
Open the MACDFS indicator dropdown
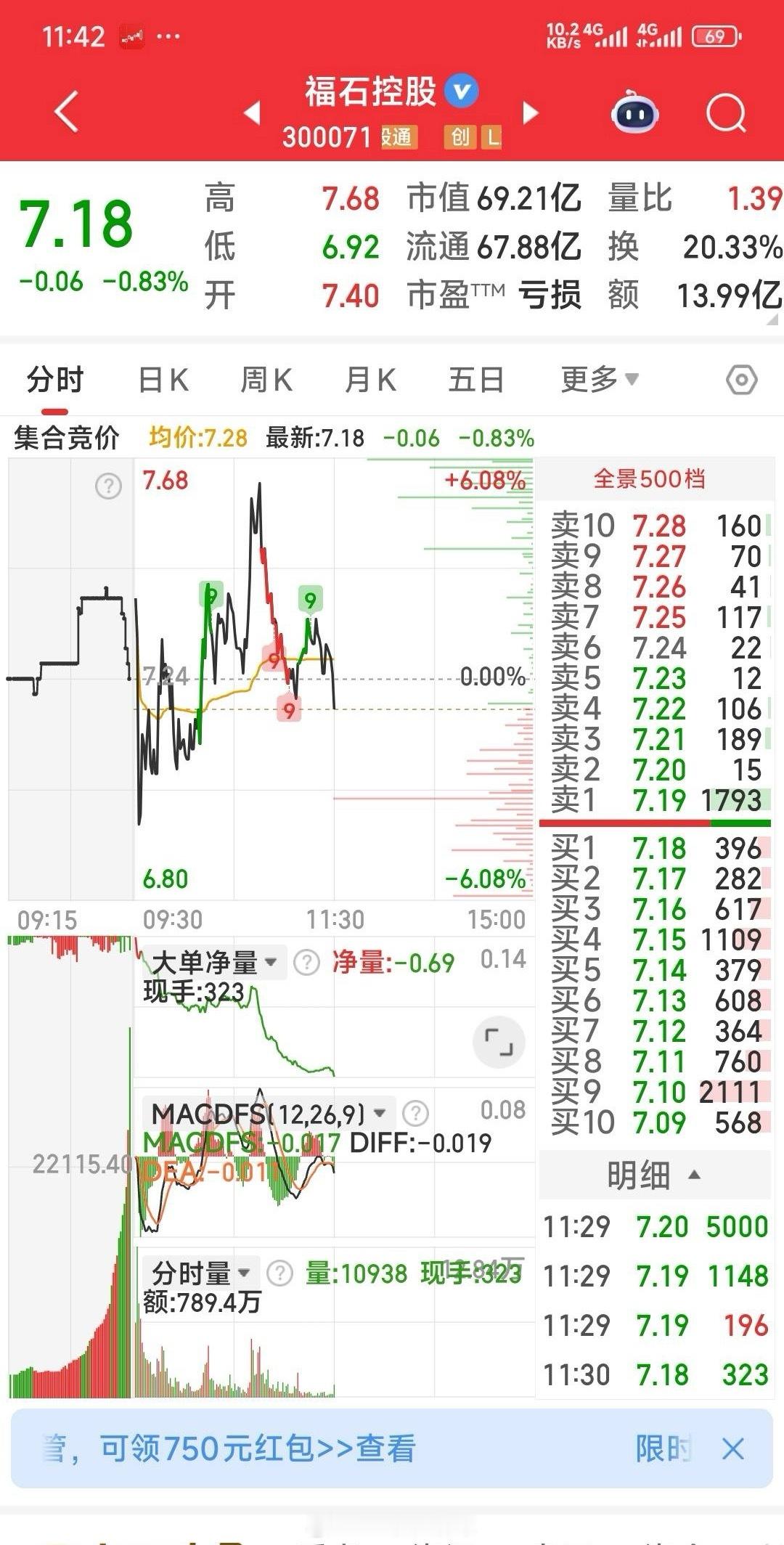point(268,1113)
